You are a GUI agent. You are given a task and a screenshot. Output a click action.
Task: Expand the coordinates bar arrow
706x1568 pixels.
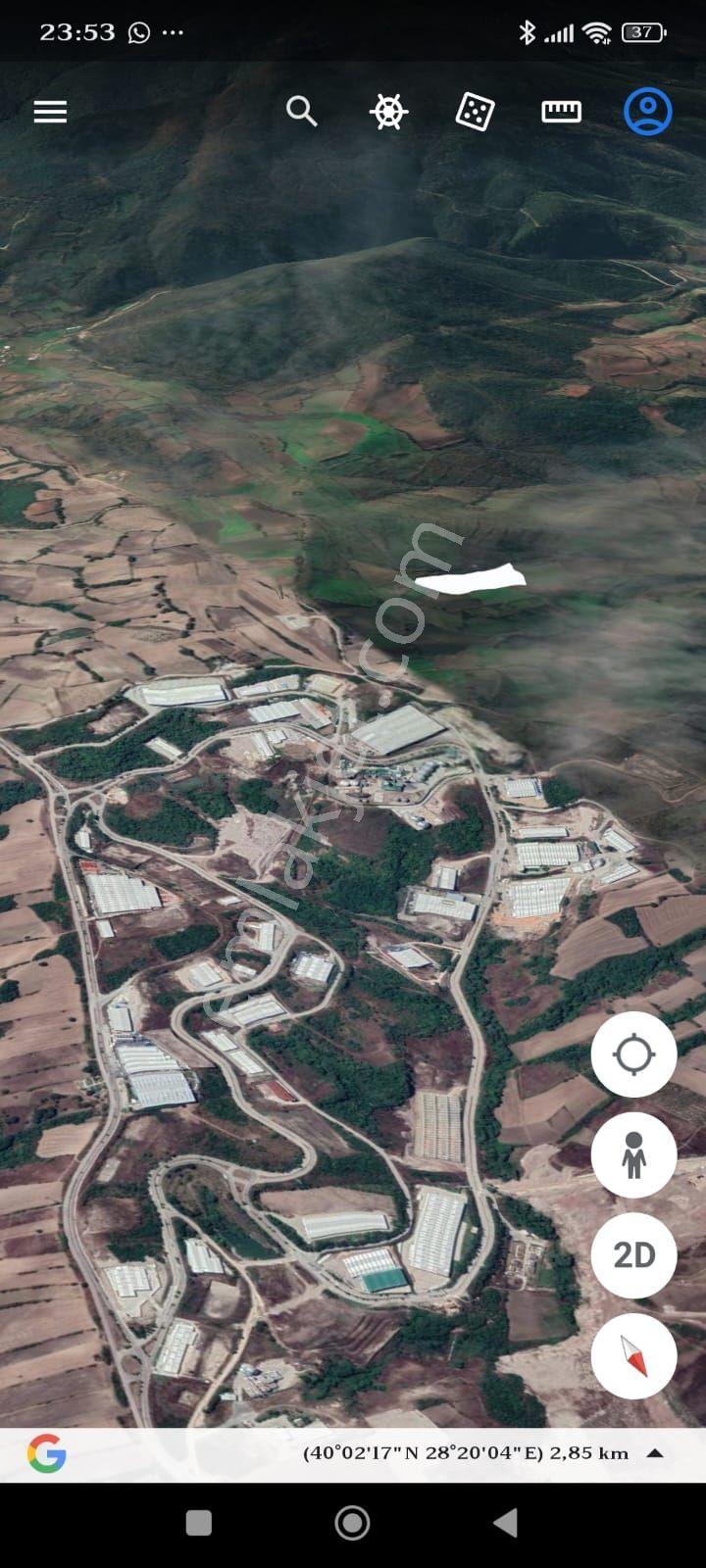(655, 1453)
